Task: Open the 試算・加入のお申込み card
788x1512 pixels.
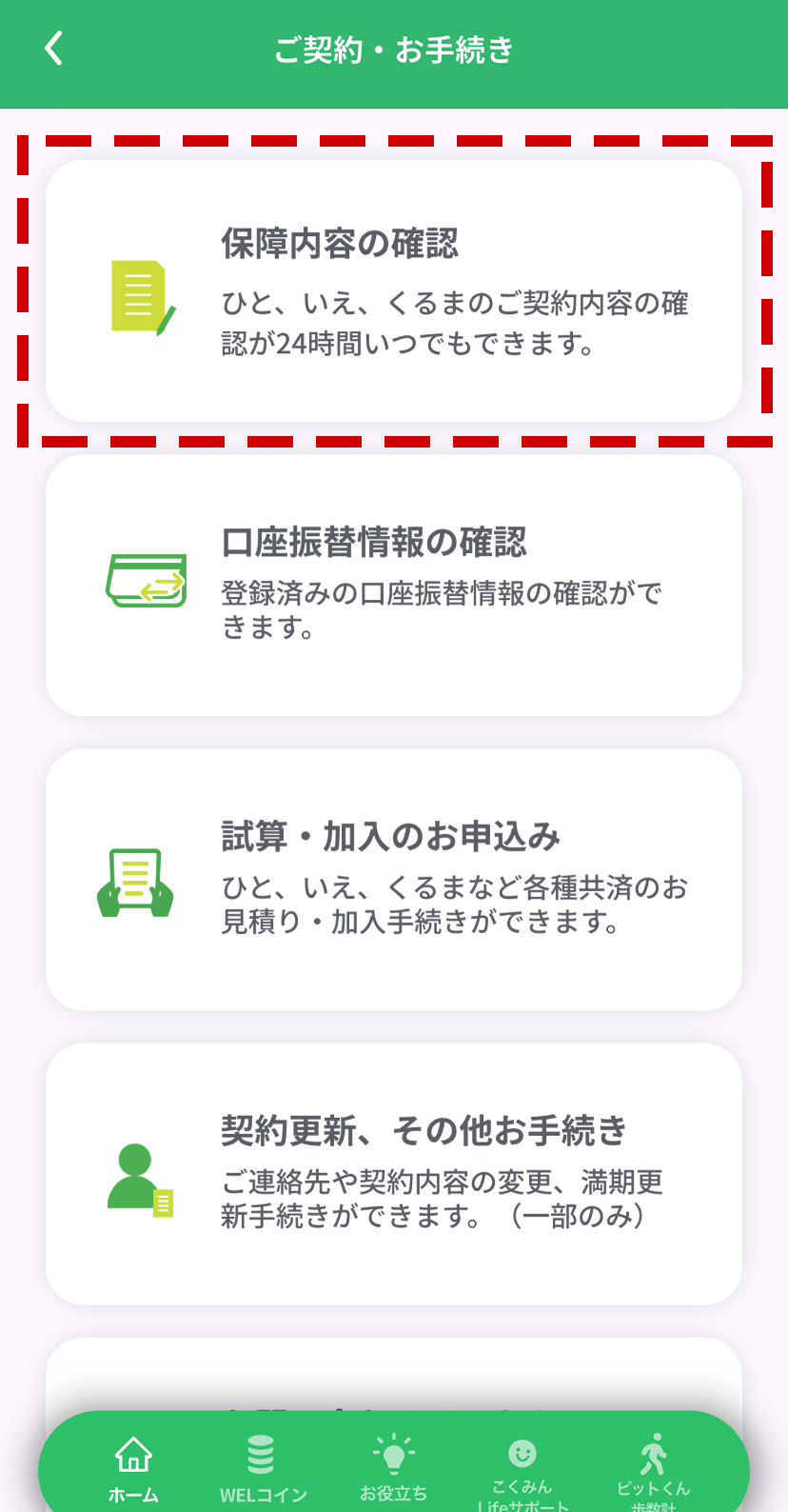Action: point(394,879)
